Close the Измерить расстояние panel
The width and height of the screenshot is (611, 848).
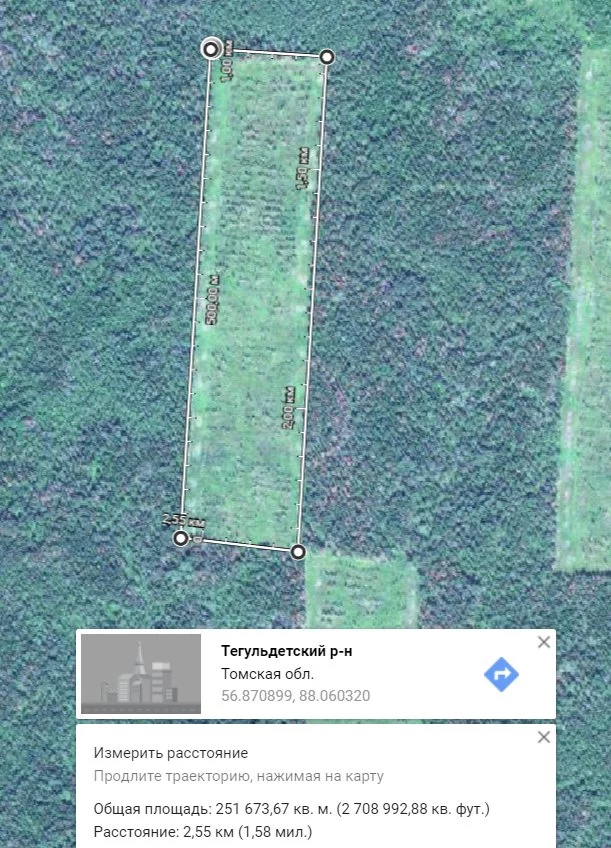543,737
